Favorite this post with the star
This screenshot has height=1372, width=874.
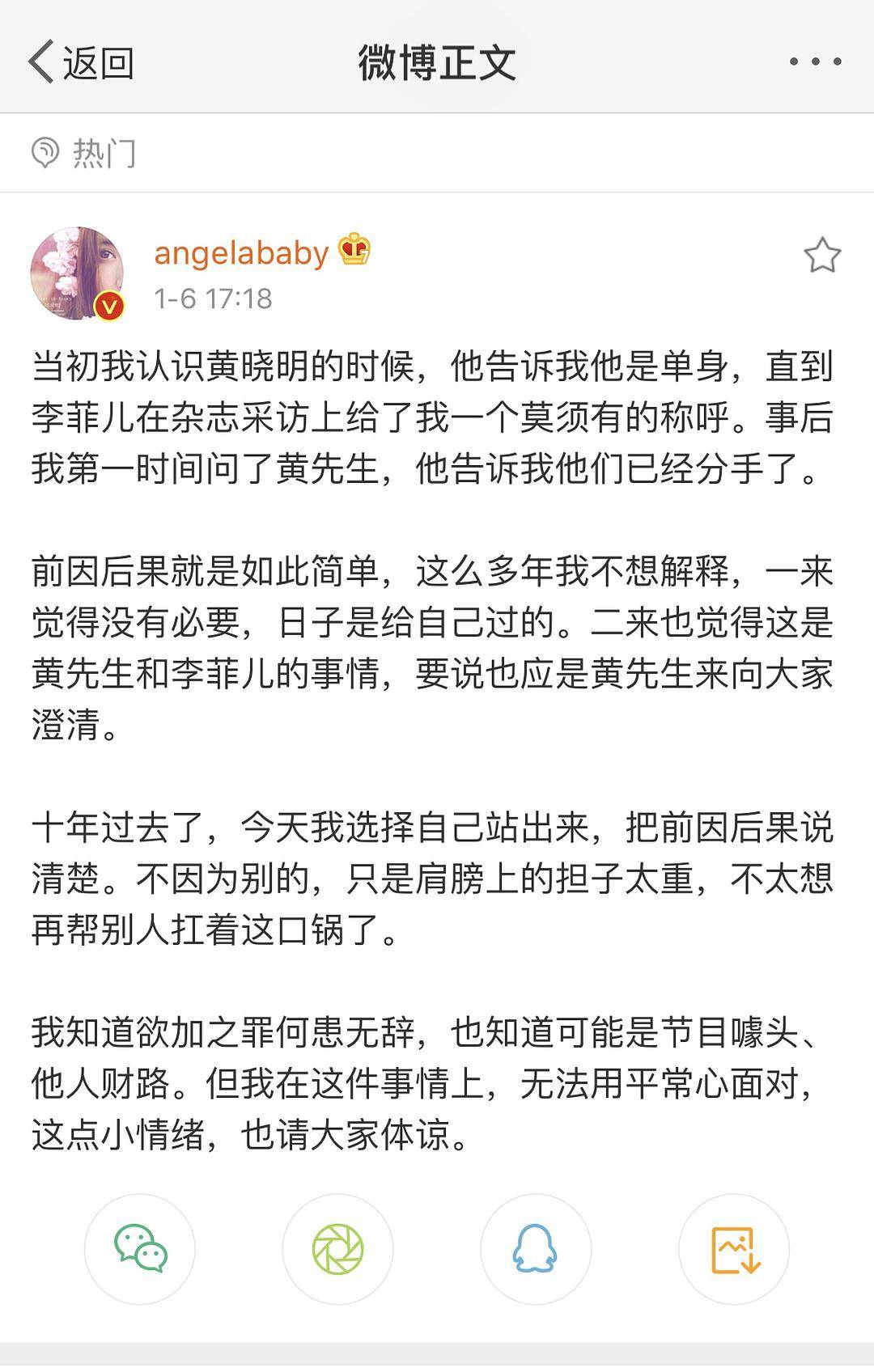tap(821, 256)
